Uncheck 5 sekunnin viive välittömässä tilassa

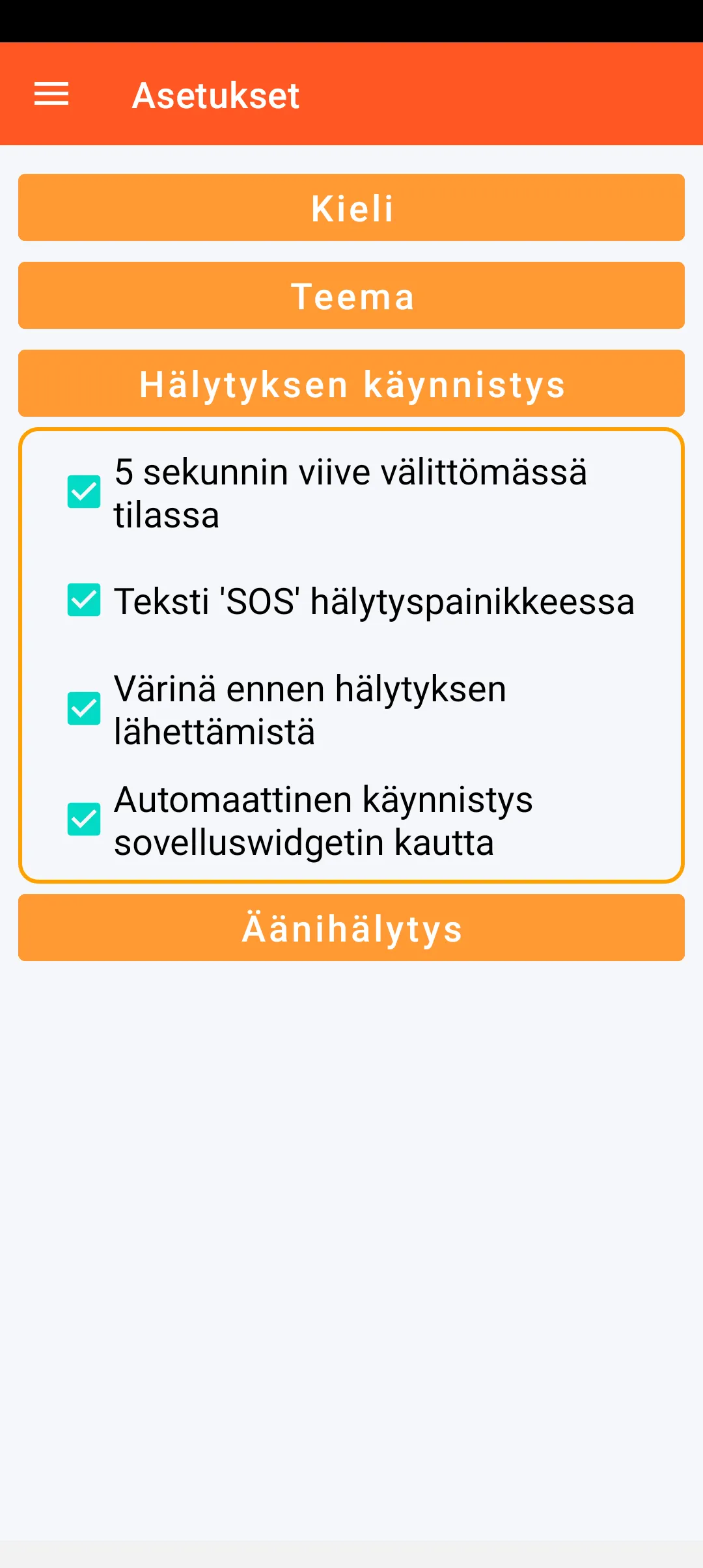[x=84, y=492]
